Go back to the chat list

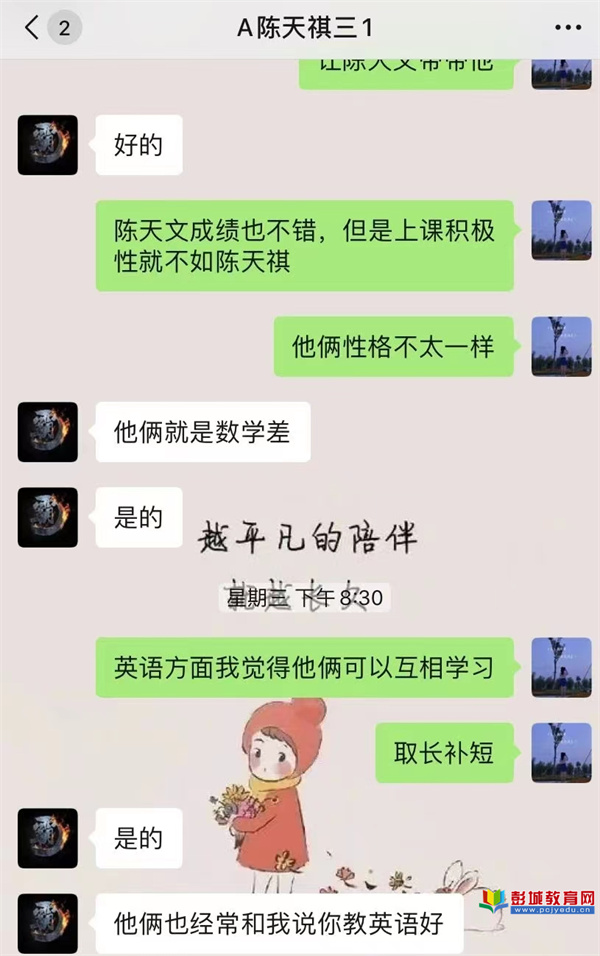pos(34,28)
